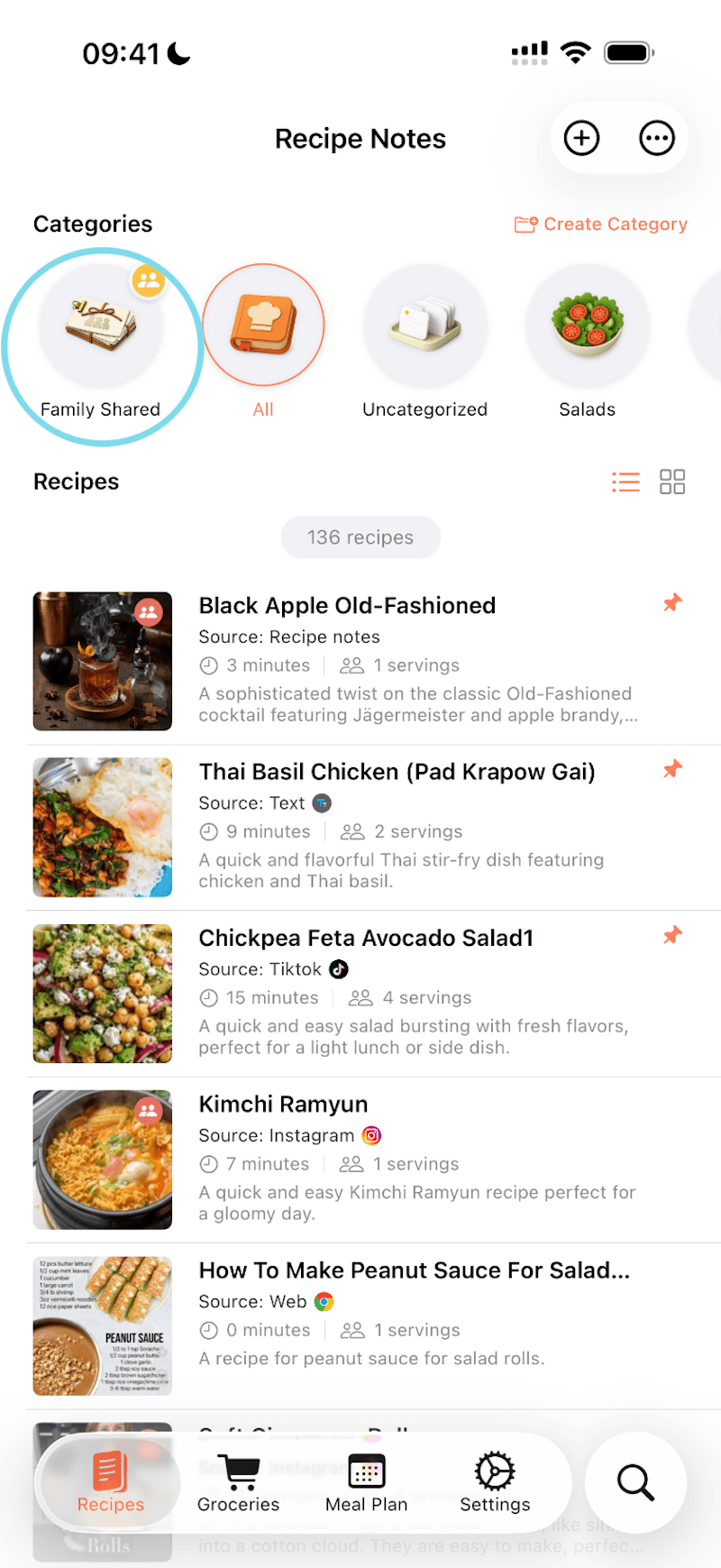Open the ellipsis options menu
This screenshot has height=1568, width=721.
(656, 138)
